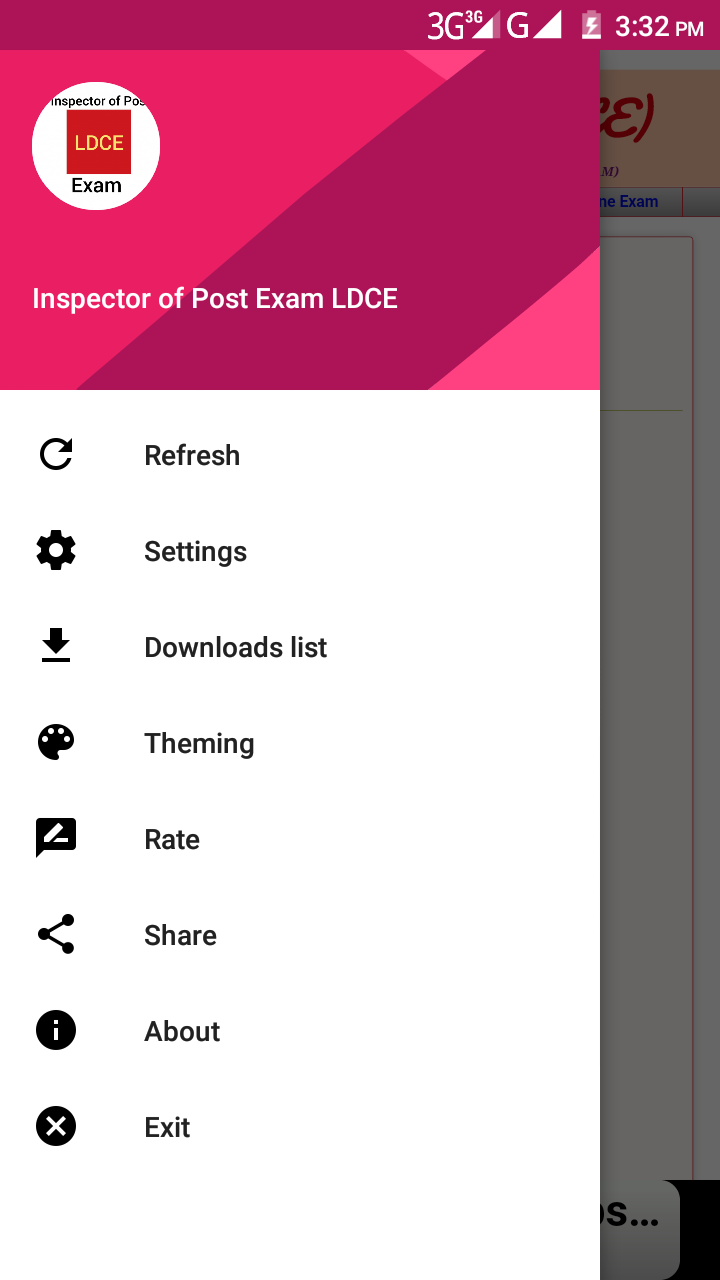The image size is (720, 1280).
Task: Open the About page
Action: pos(182,1031)
